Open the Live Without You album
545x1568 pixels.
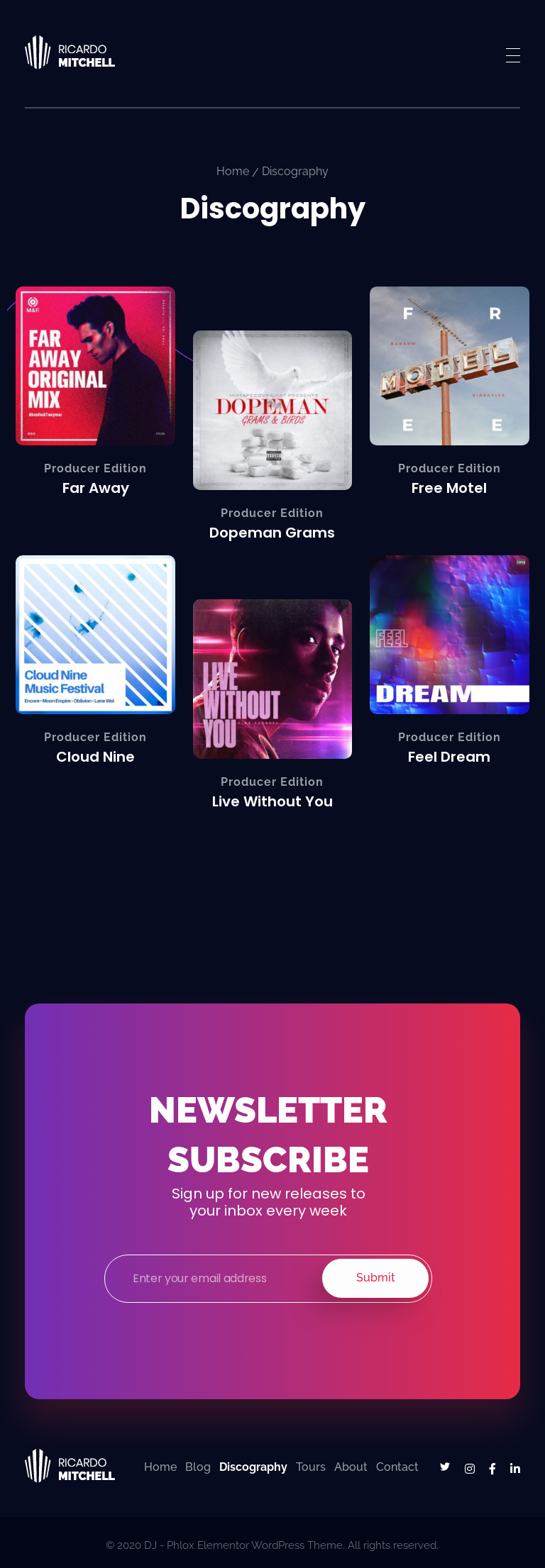pyautogui.click(x=272, y=679)
